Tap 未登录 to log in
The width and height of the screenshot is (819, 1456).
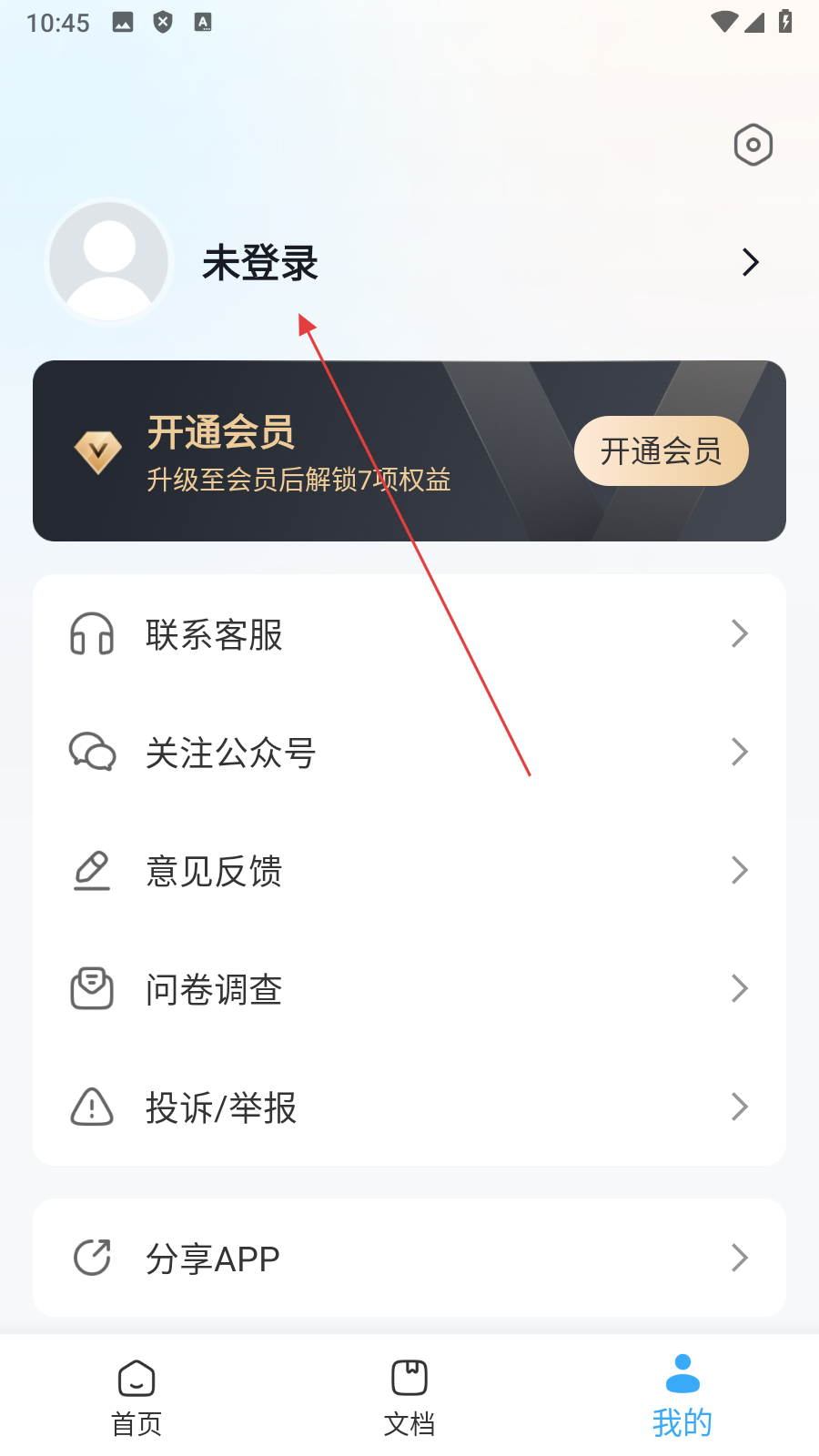coord(260,263)
